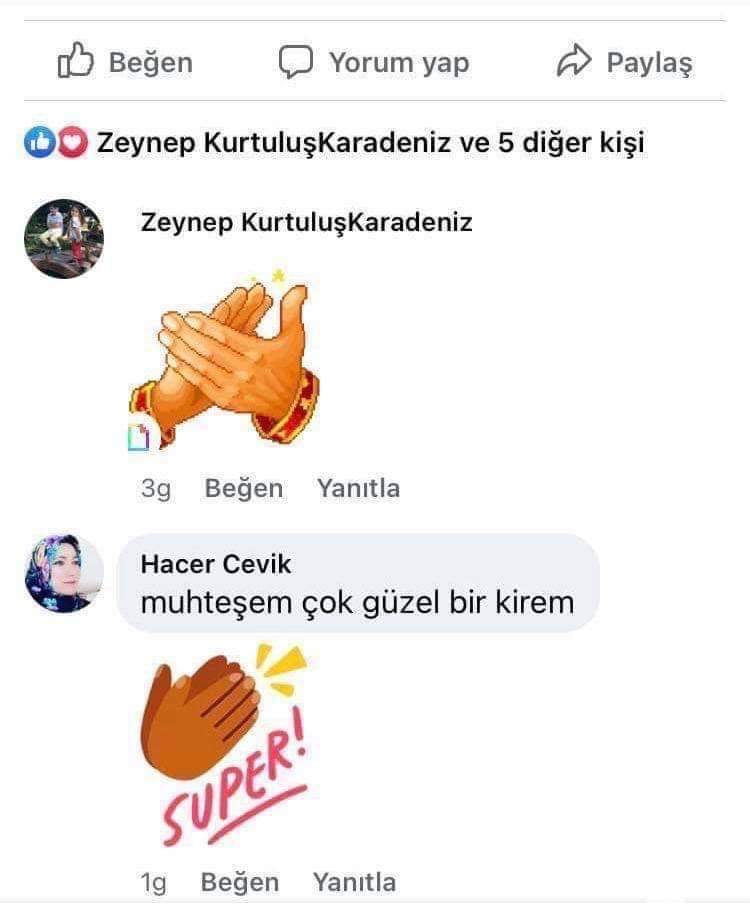Reply to Hacer Cevik via Yanıtla
This screenshot has width=750, height=910.
pos(354,883)
